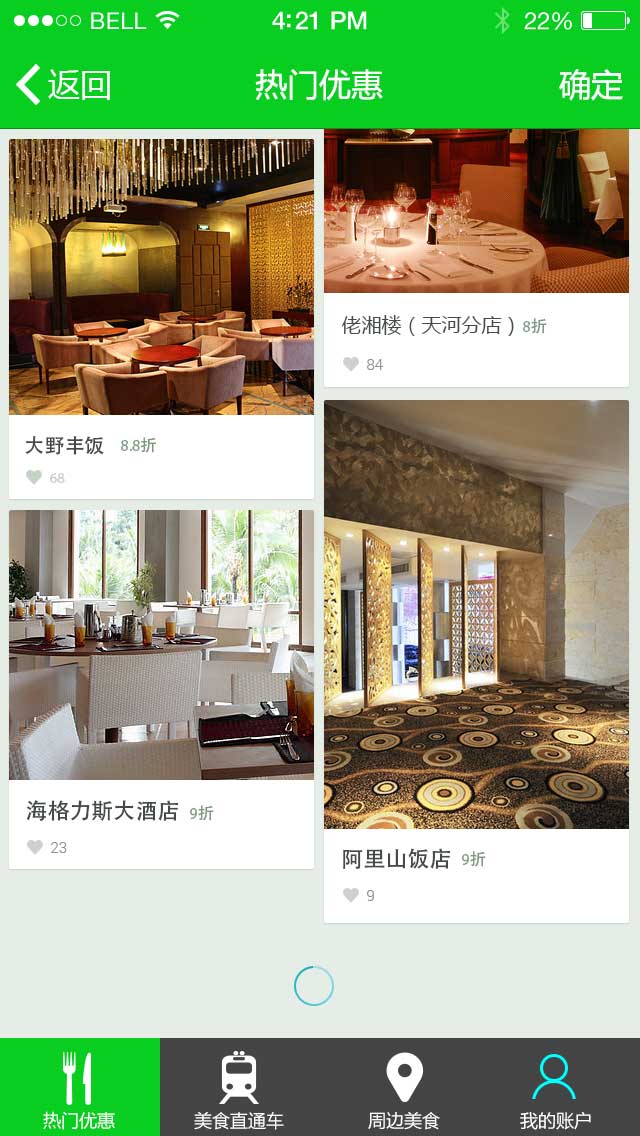Viewport: 640px width, 1136px height.
Task: Like 佬湘楼 with the heart icon
Action: click(350, 364)
